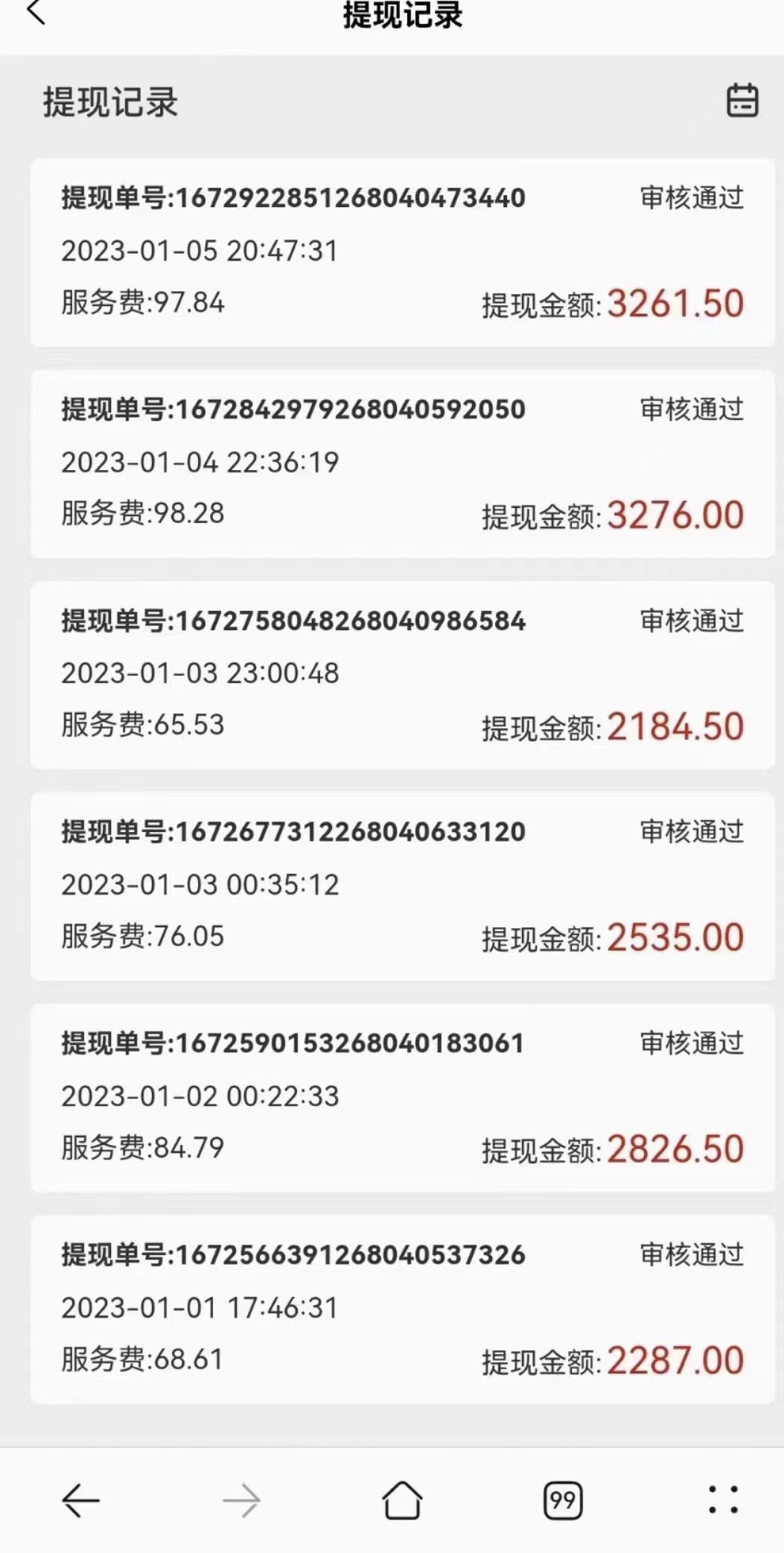Go to the browser home page
The width and height of the screenshot is (784, 1553).
(402, 1499)
